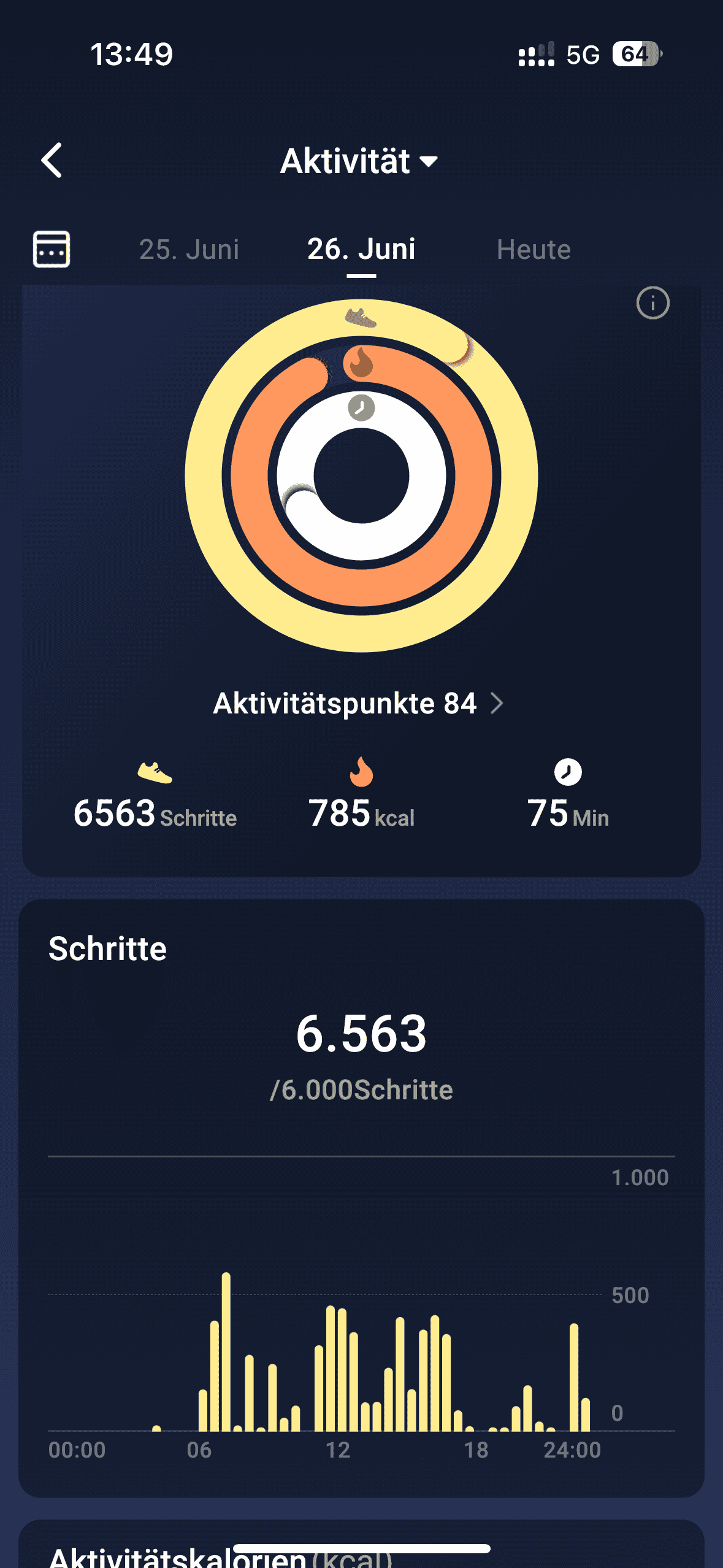Image resolution: width=723 pixels, height=1568 pixels.
Task: Switch to the 25. Juni tab
Action: point(189,250)
